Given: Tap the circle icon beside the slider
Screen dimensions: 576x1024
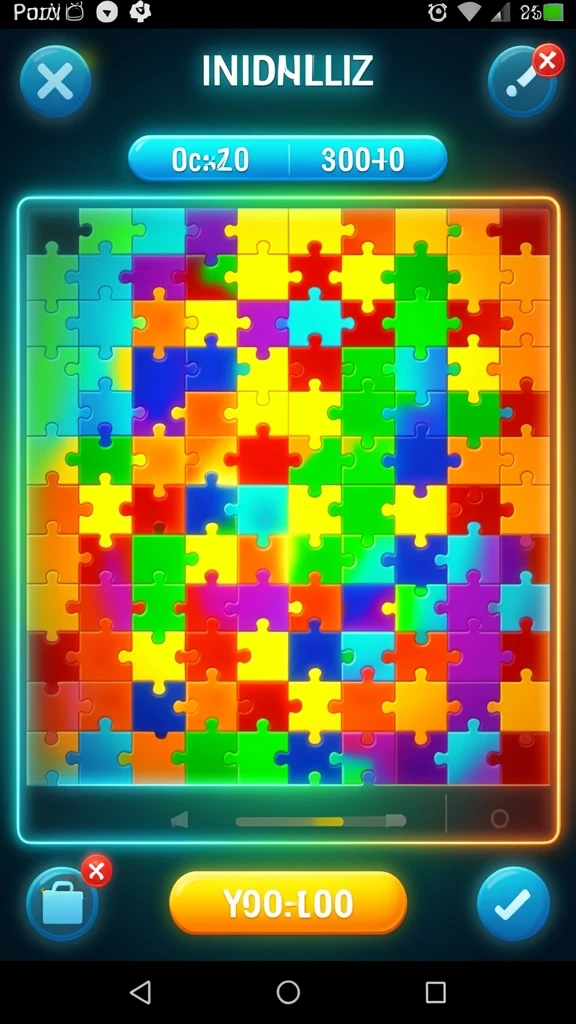Looking at the screenshot, I should click(500, 818).
